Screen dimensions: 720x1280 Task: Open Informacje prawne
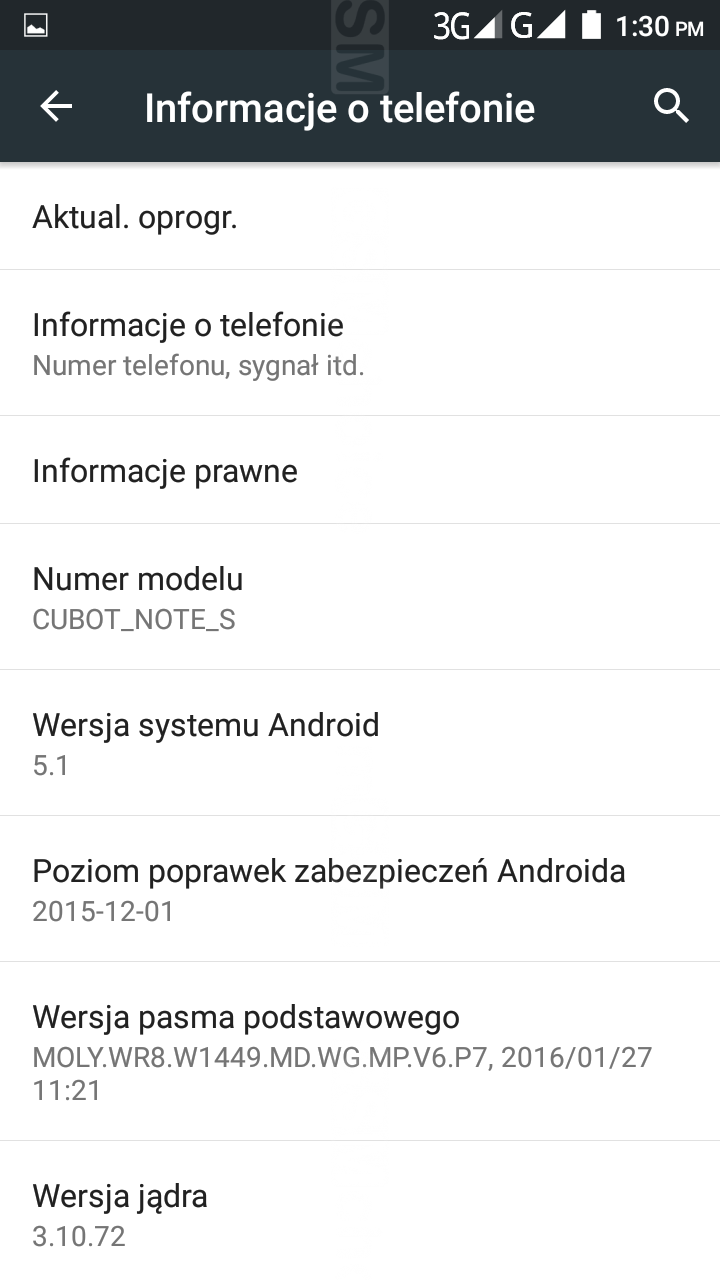[360, 470]
